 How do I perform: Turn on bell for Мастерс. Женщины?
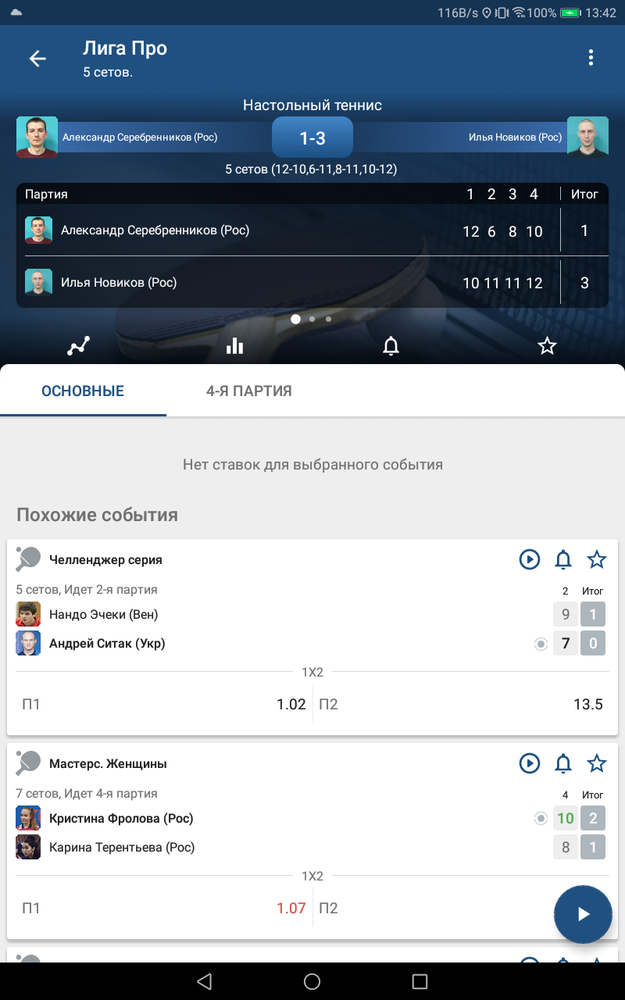(563, 763)
